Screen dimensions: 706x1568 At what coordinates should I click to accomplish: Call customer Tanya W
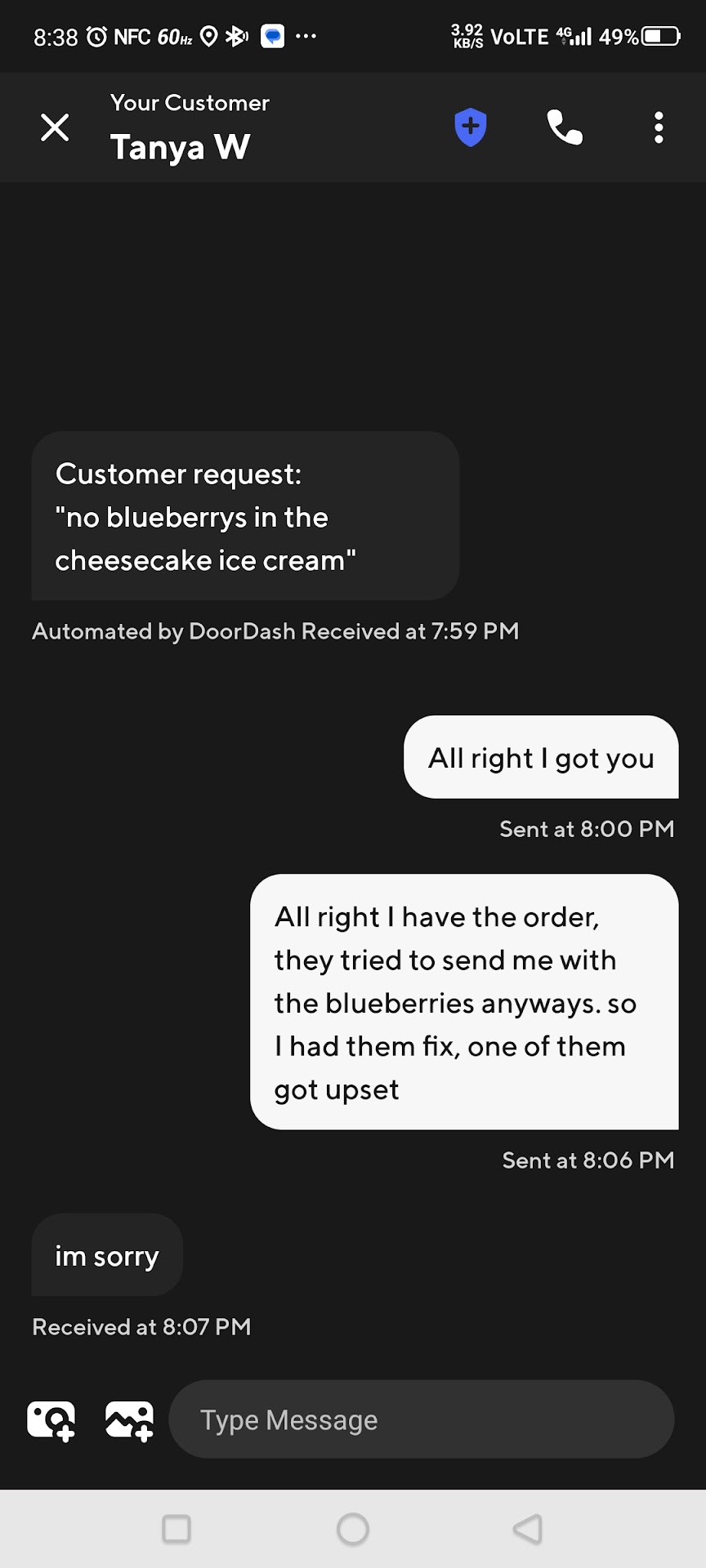(565, 127)
